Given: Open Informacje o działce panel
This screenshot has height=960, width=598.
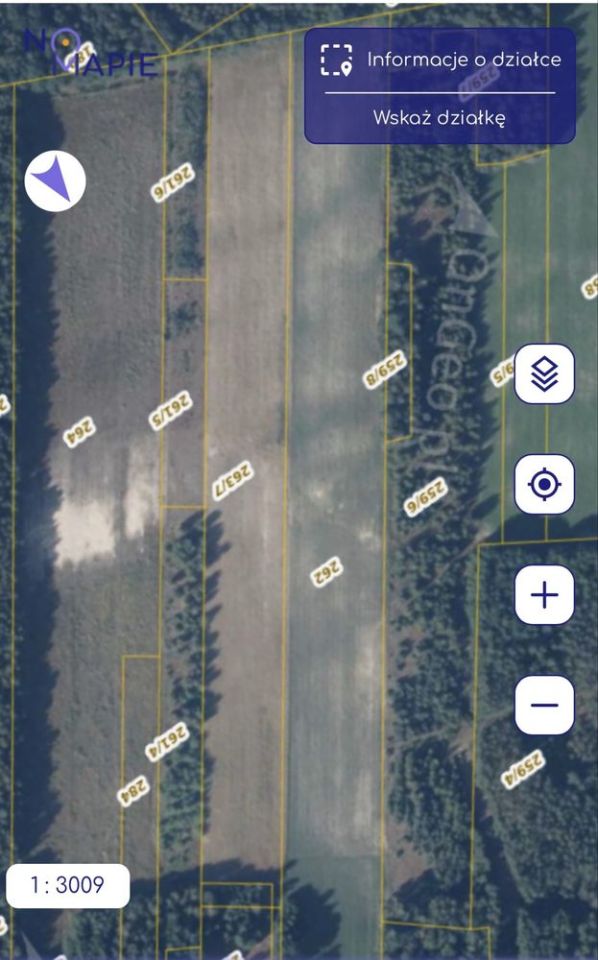Looking at the screenshot, I should click(440, 59).
